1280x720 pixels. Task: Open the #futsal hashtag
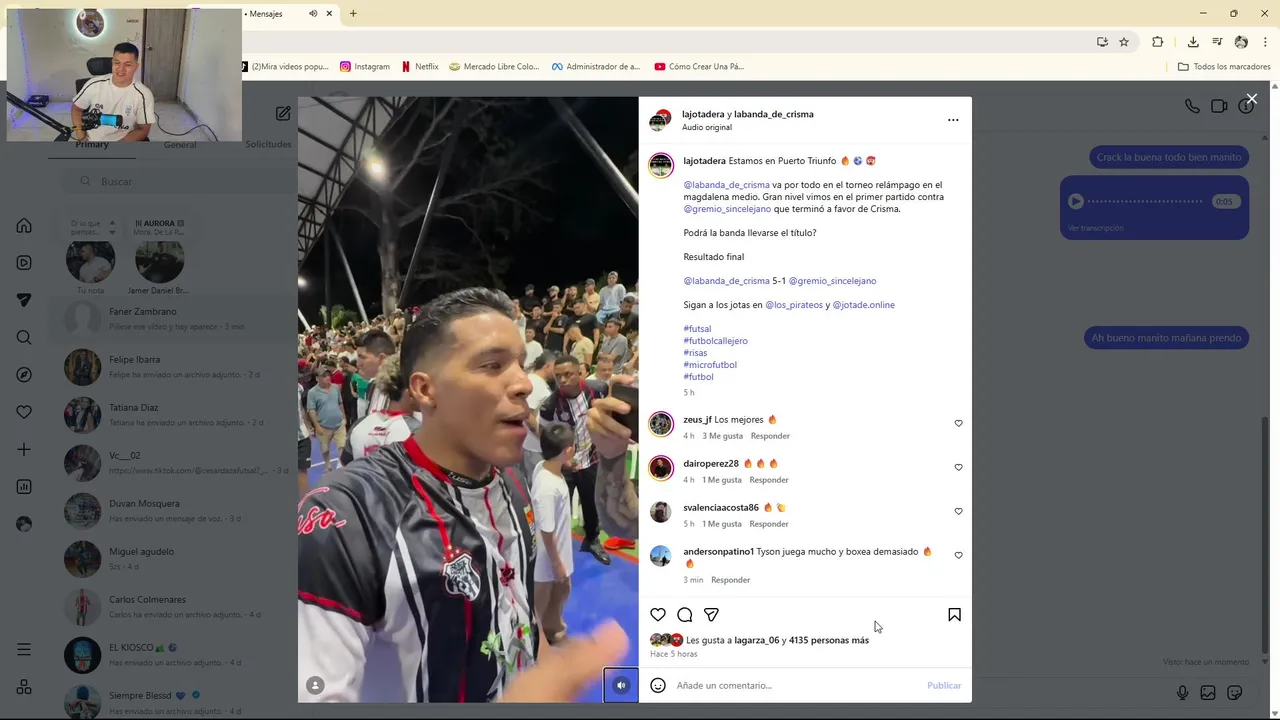(697, 329)
